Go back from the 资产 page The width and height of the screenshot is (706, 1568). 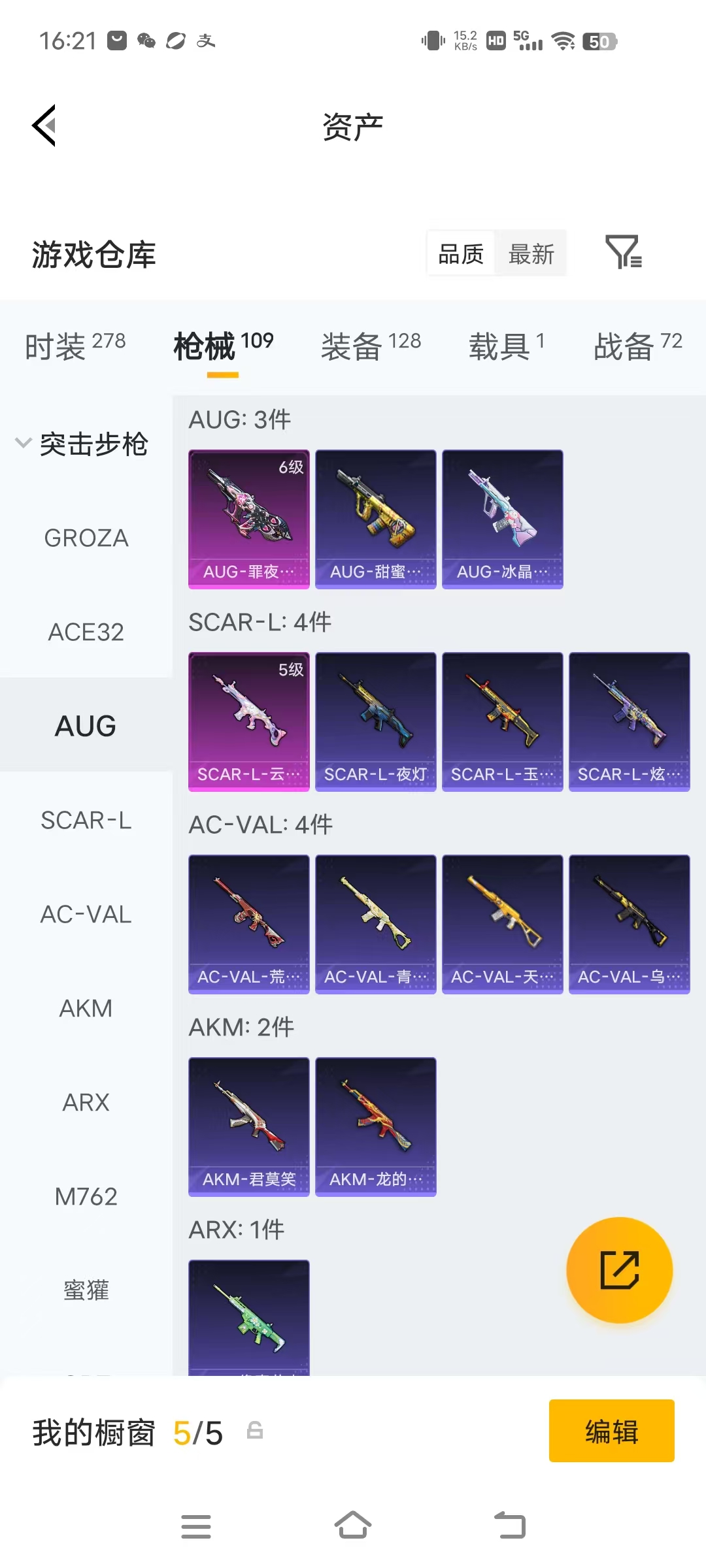[44, 125]
